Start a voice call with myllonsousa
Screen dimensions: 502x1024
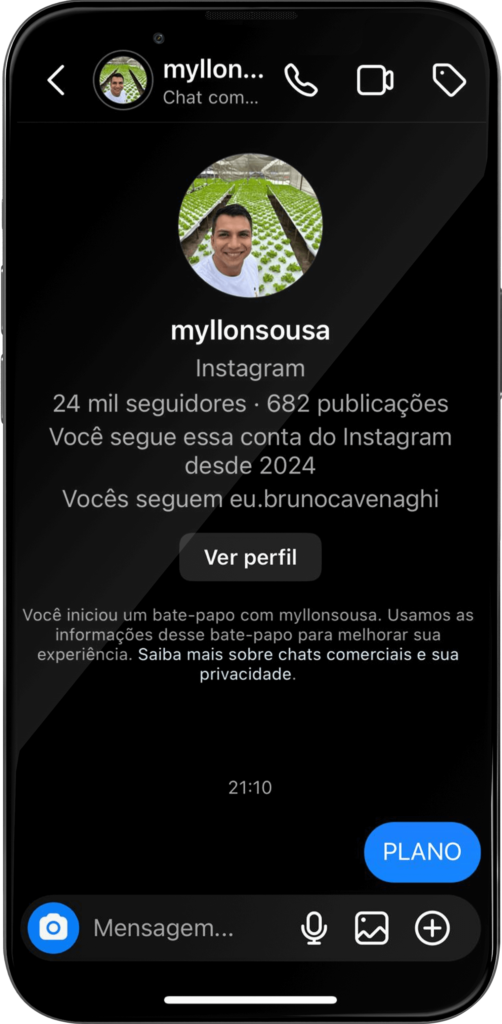301,81
